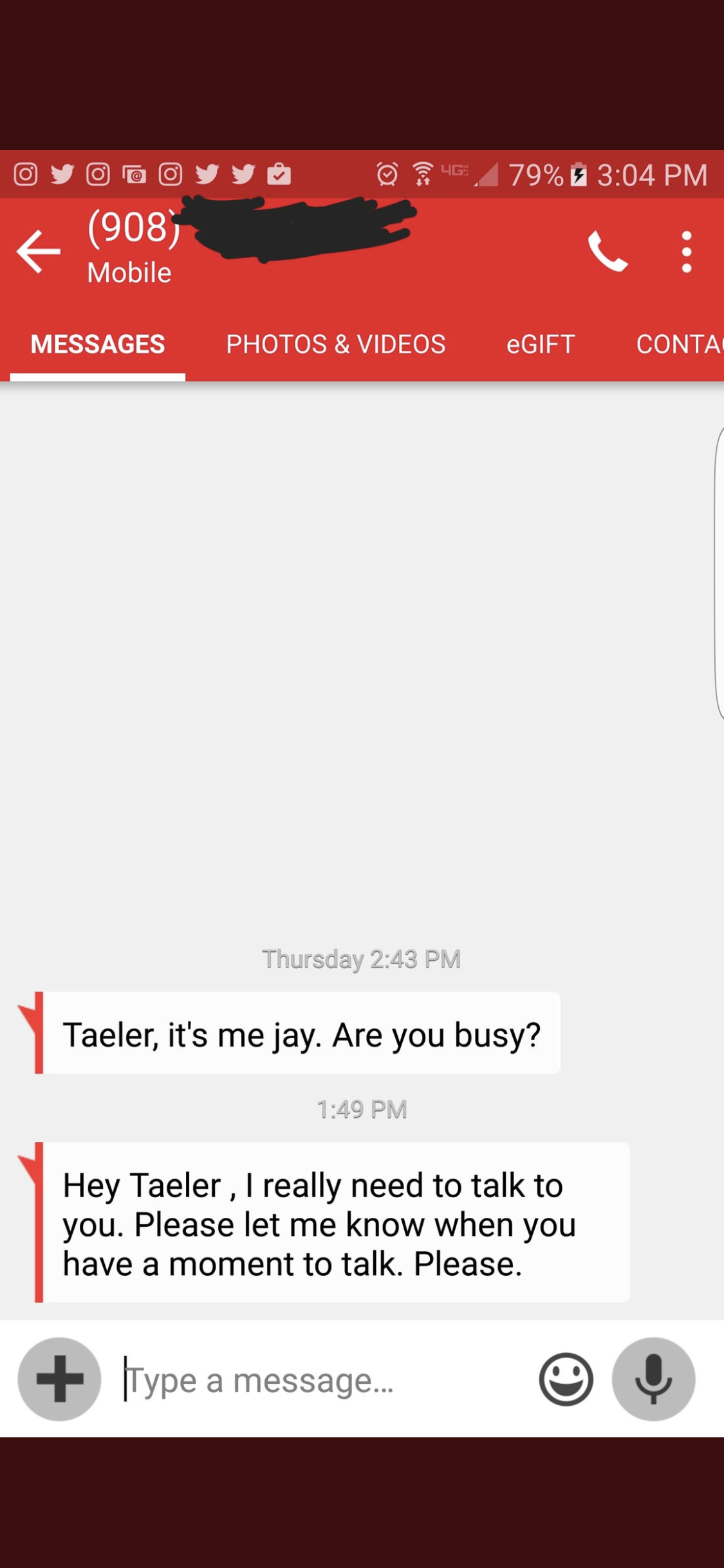724x1568 pixels.
Task: Switch to the Photos & Videos tab
Action: [335, 344]
